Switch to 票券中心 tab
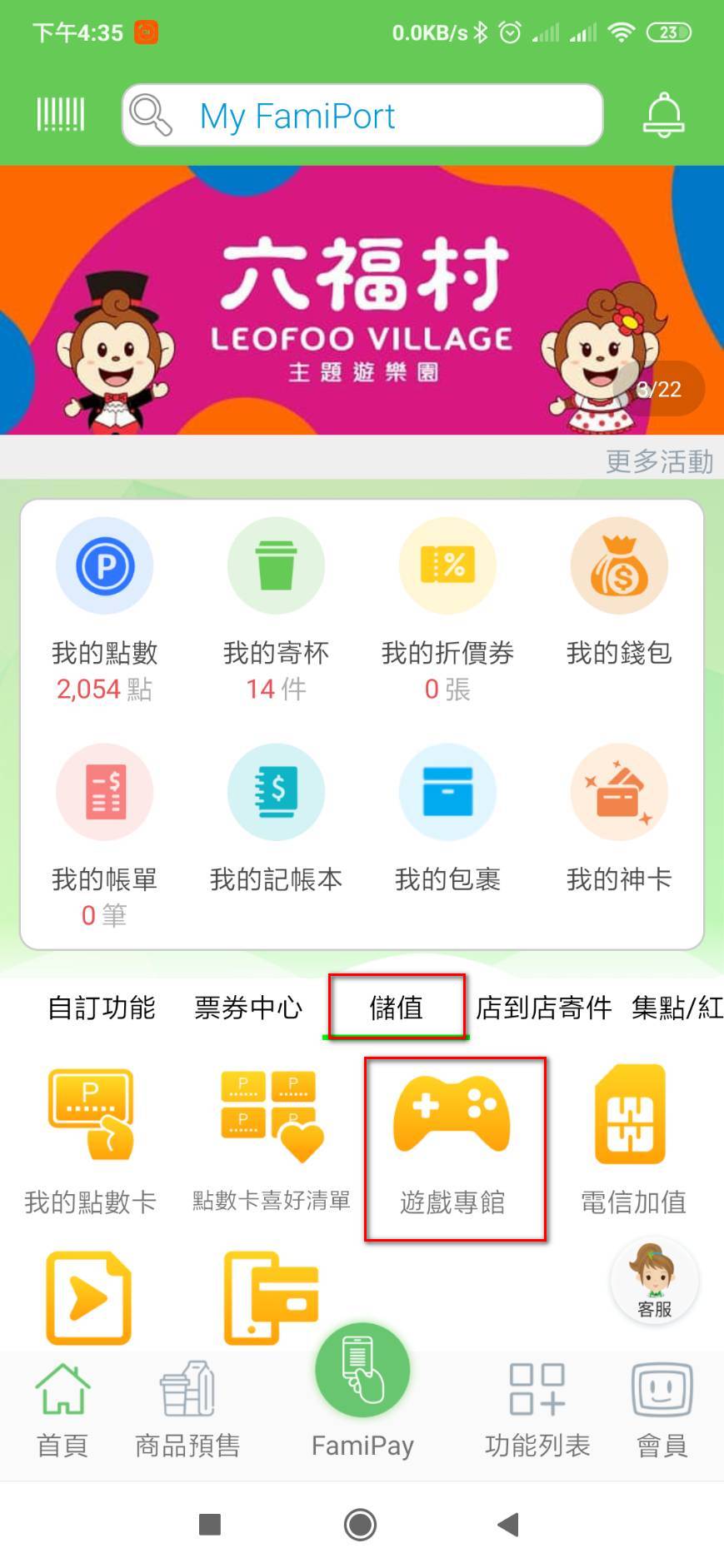This screenshot has width=724, height=1568. (247, 1008)
